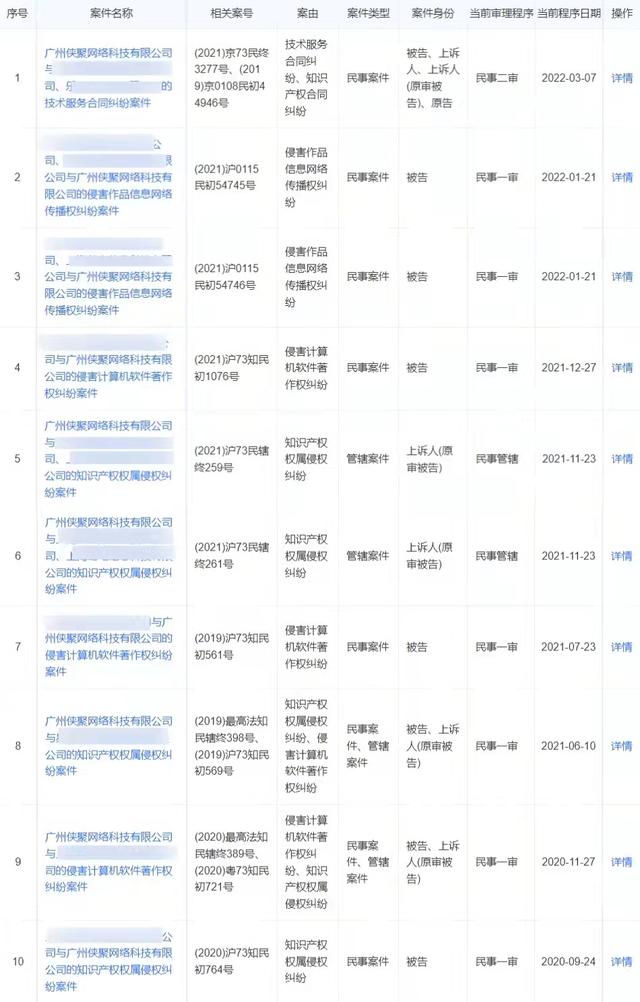
Task: Open 详情 for case (2021)沪0115民初54745号
Action: [621, 177]
